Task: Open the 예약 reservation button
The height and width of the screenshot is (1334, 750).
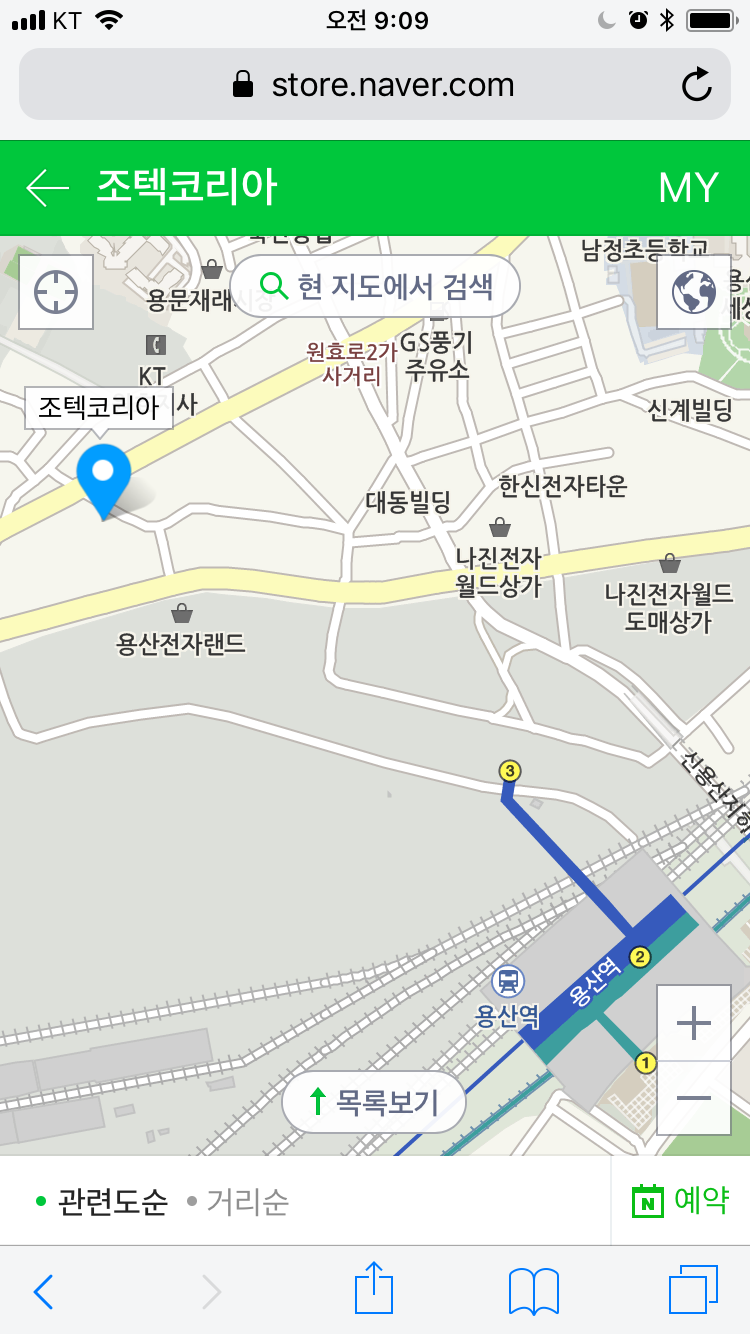Action: 681,1200
